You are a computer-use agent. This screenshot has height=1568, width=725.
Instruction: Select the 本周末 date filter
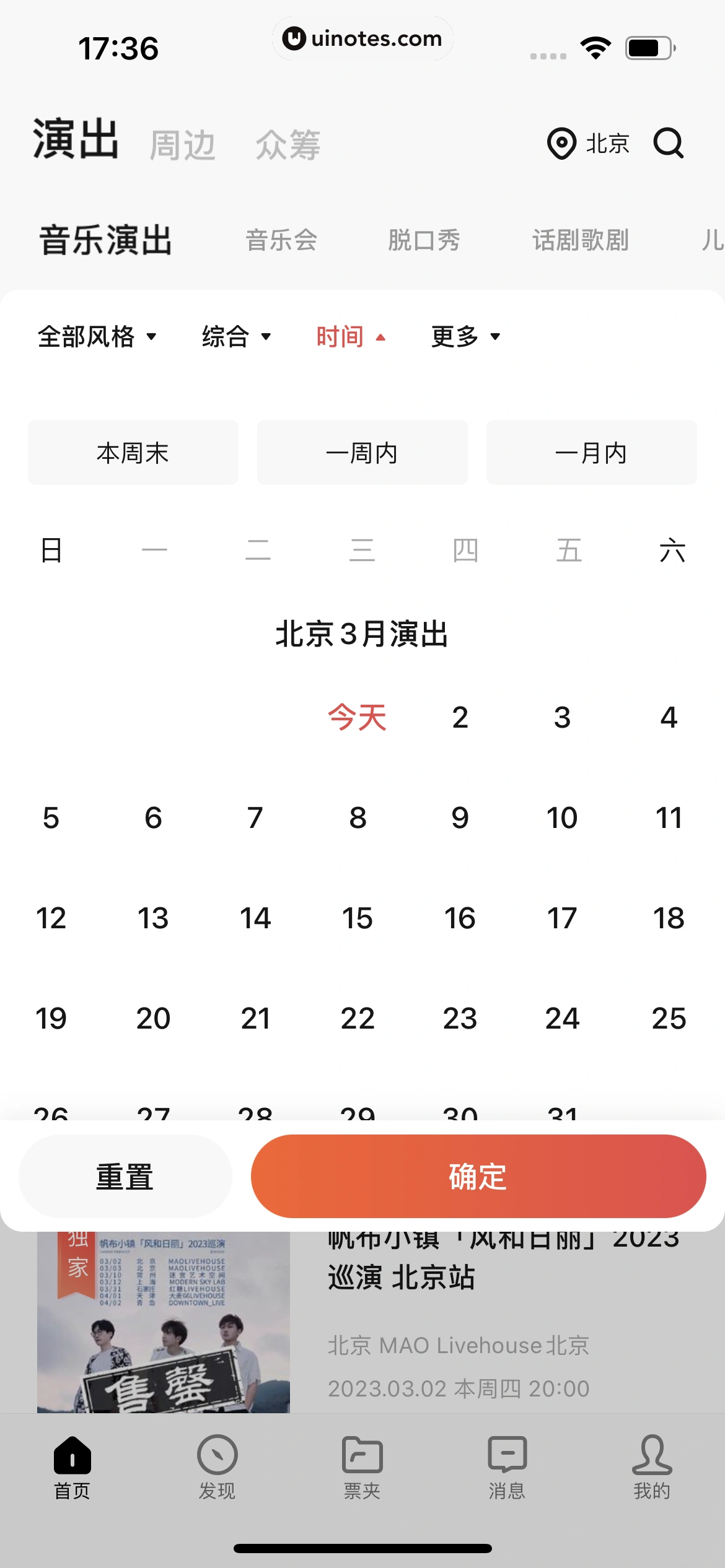(x=133, y=452)
